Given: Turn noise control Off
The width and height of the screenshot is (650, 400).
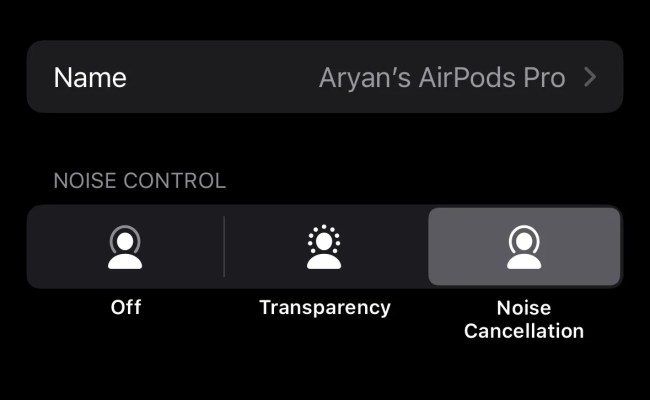Looking at the screenshot, I should click(125, 247).
